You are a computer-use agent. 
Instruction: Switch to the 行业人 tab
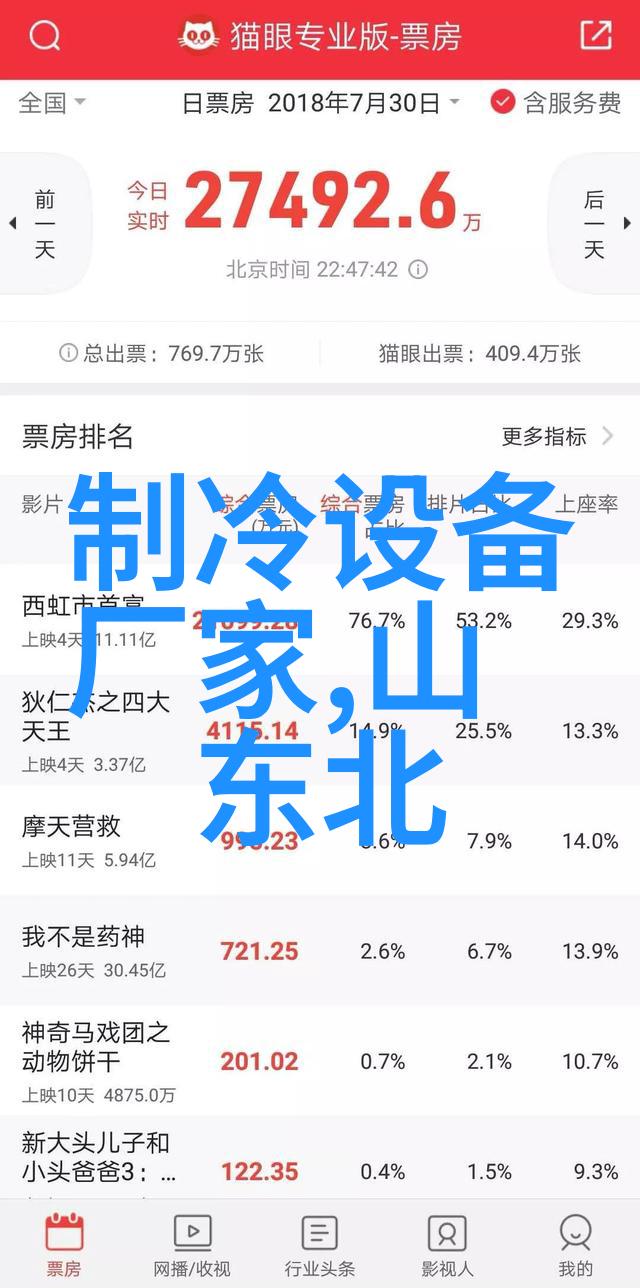[x=447, y=1244]
